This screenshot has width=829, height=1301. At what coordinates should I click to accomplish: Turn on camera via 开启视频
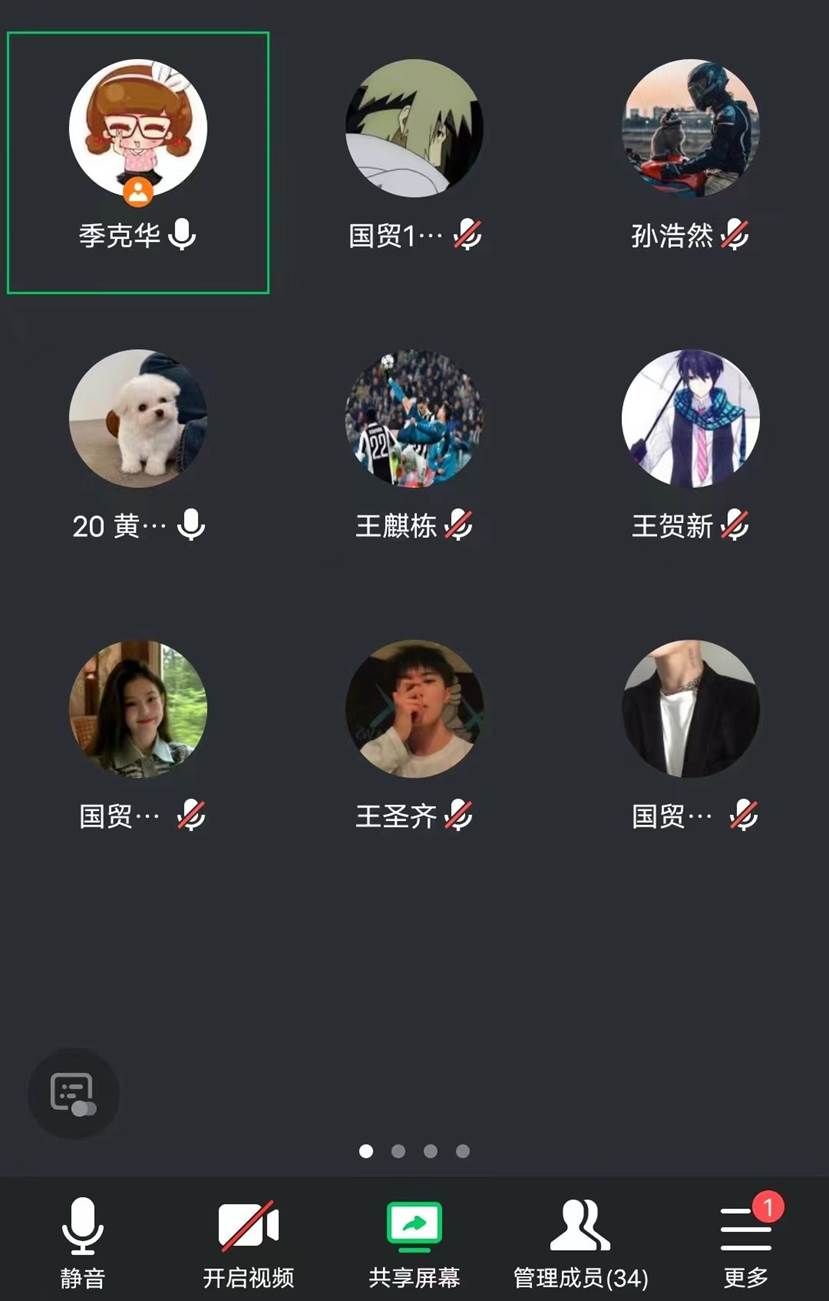tap(248, 1240)
